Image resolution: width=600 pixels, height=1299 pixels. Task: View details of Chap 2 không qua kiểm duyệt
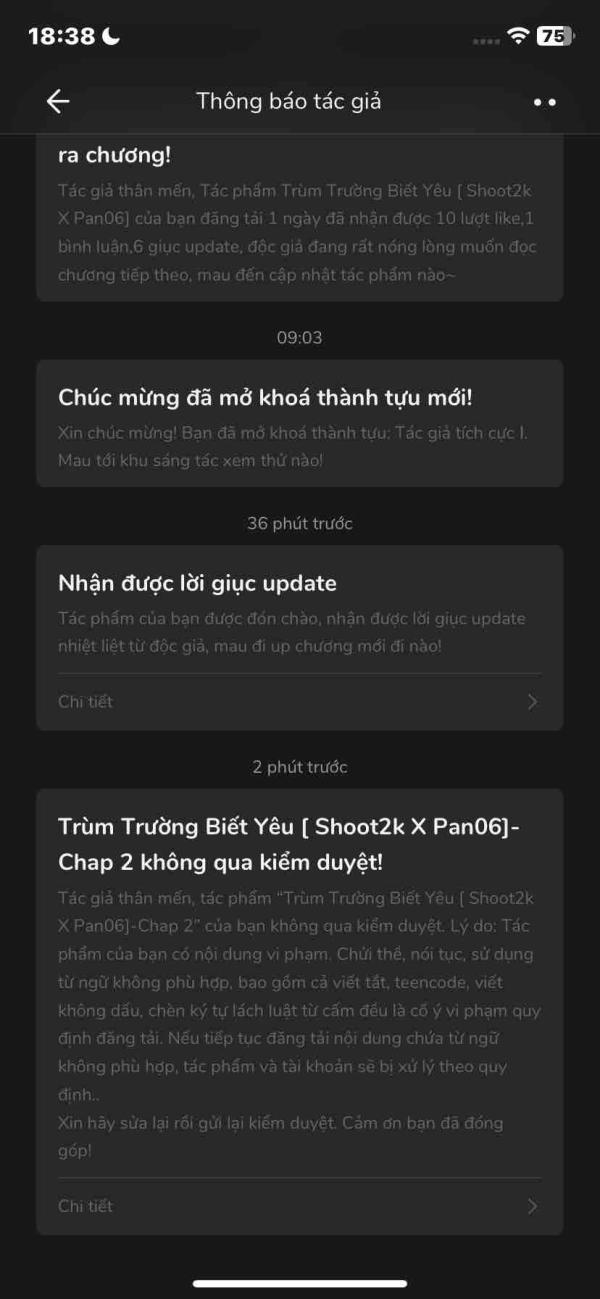(299, 1206)
